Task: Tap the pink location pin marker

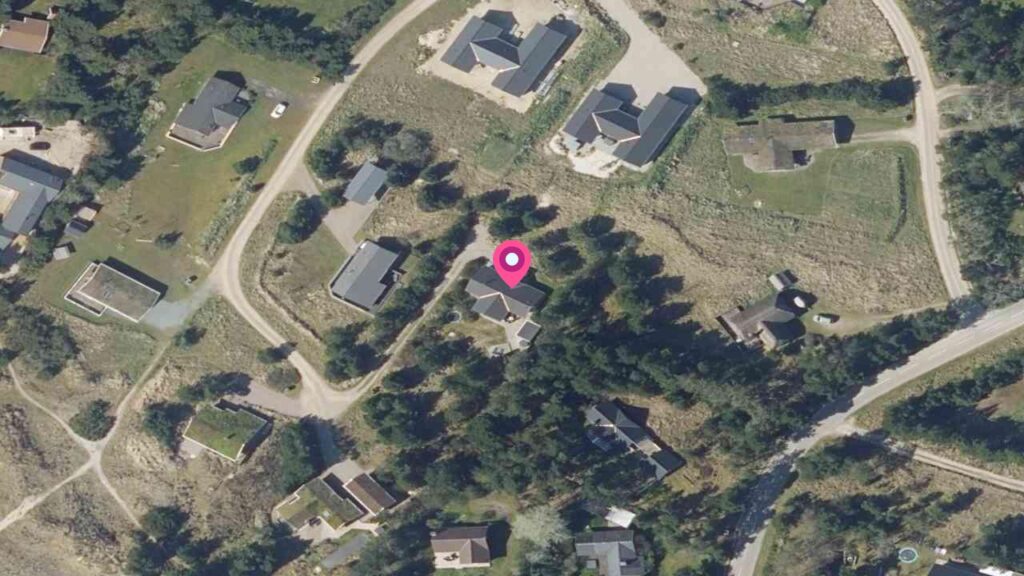Action: [512, 262]
